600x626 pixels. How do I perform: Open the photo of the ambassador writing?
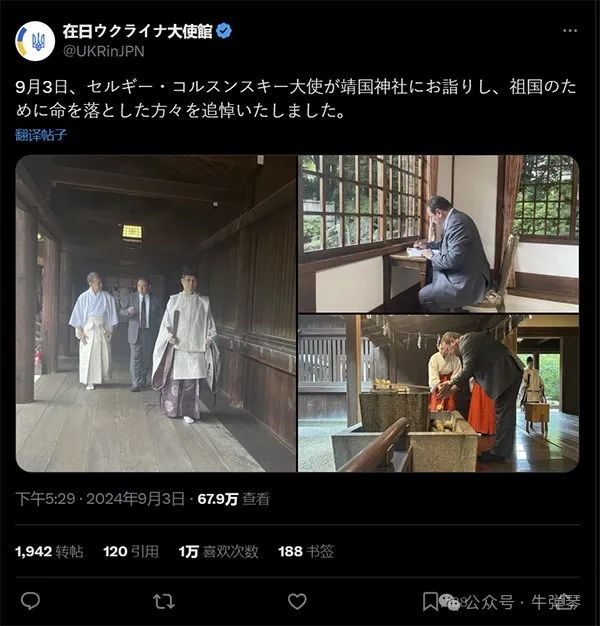438,232
